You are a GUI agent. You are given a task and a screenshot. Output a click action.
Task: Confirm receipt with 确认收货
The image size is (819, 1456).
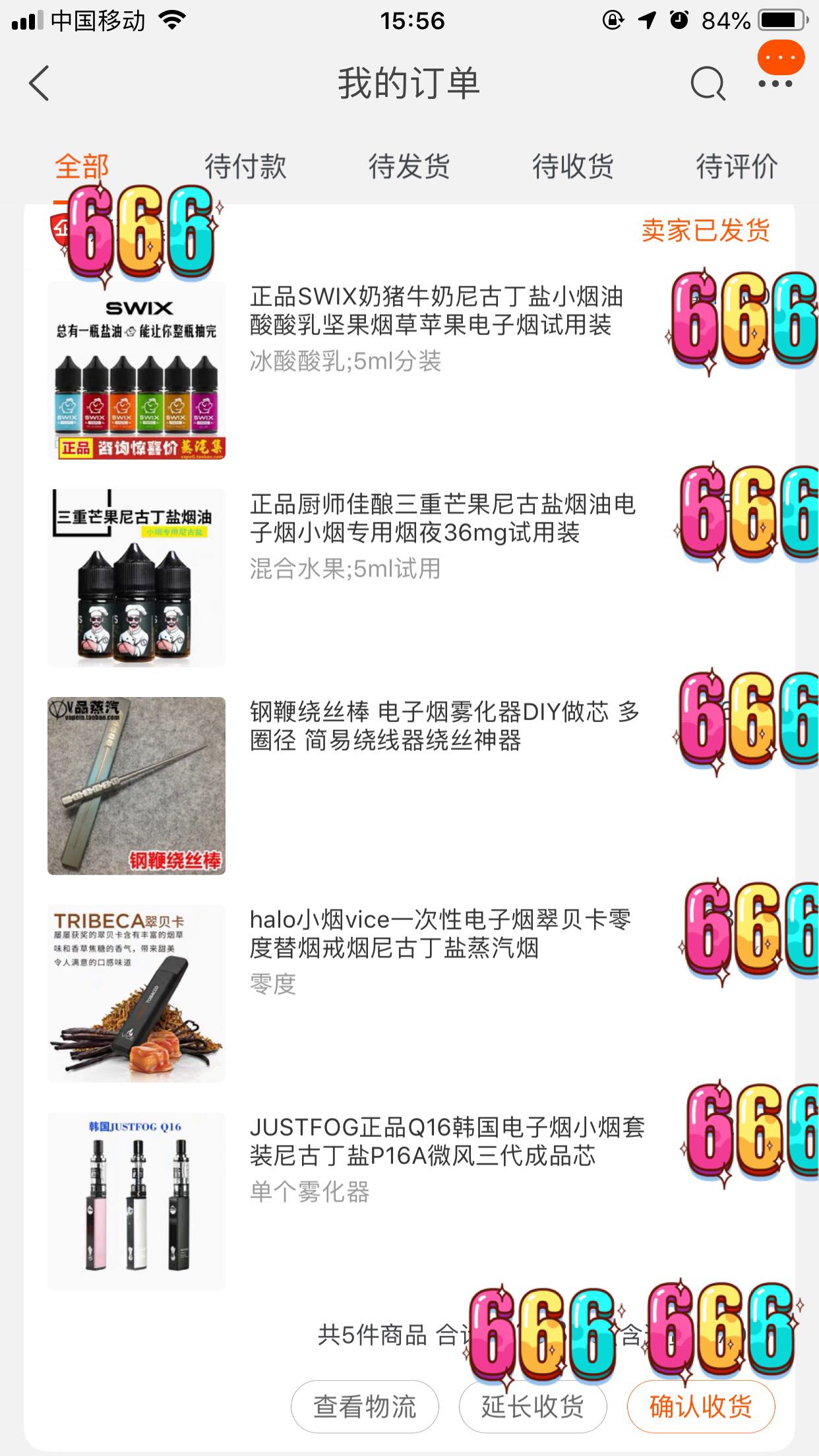(700, 1407)
